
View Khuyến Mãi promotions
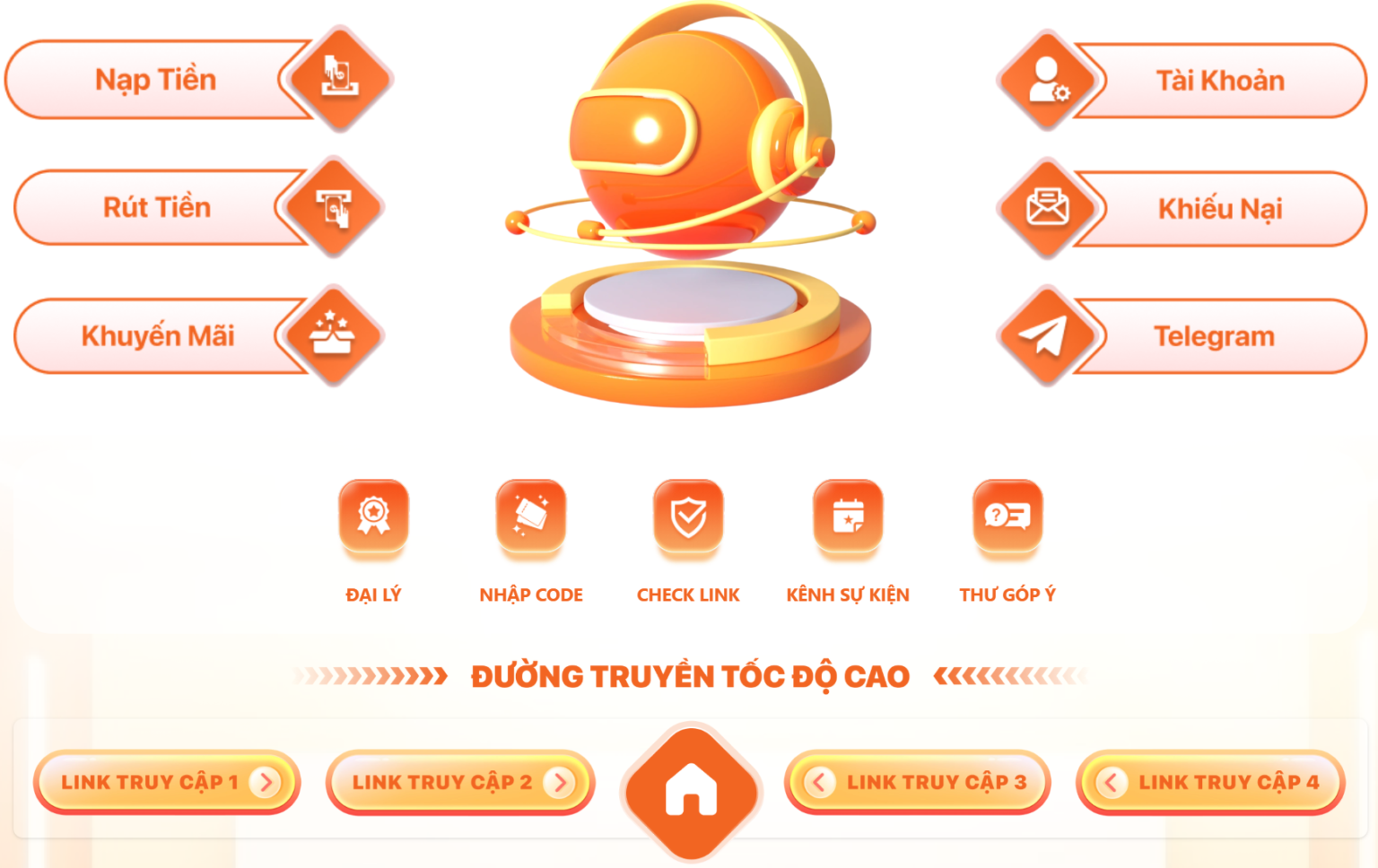click(159, 336)
